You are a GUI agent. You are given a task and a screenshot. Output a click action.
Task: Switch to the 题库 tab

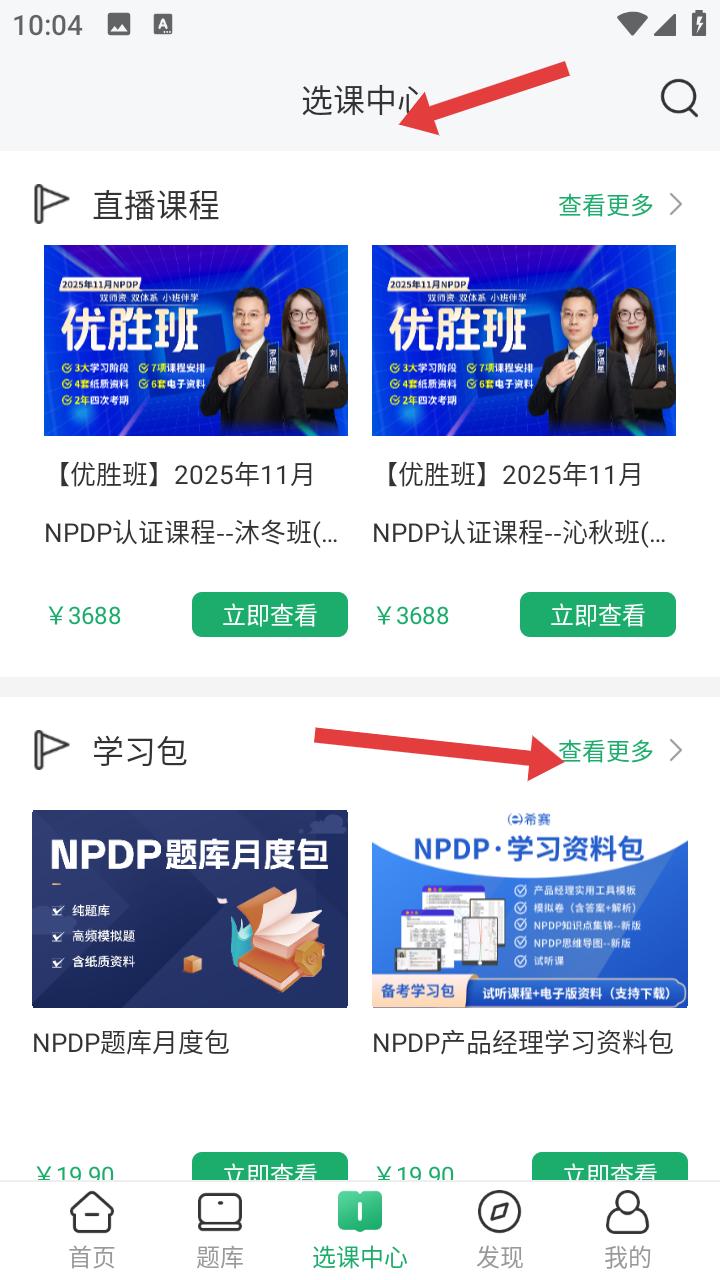[x=220, y=1230]
